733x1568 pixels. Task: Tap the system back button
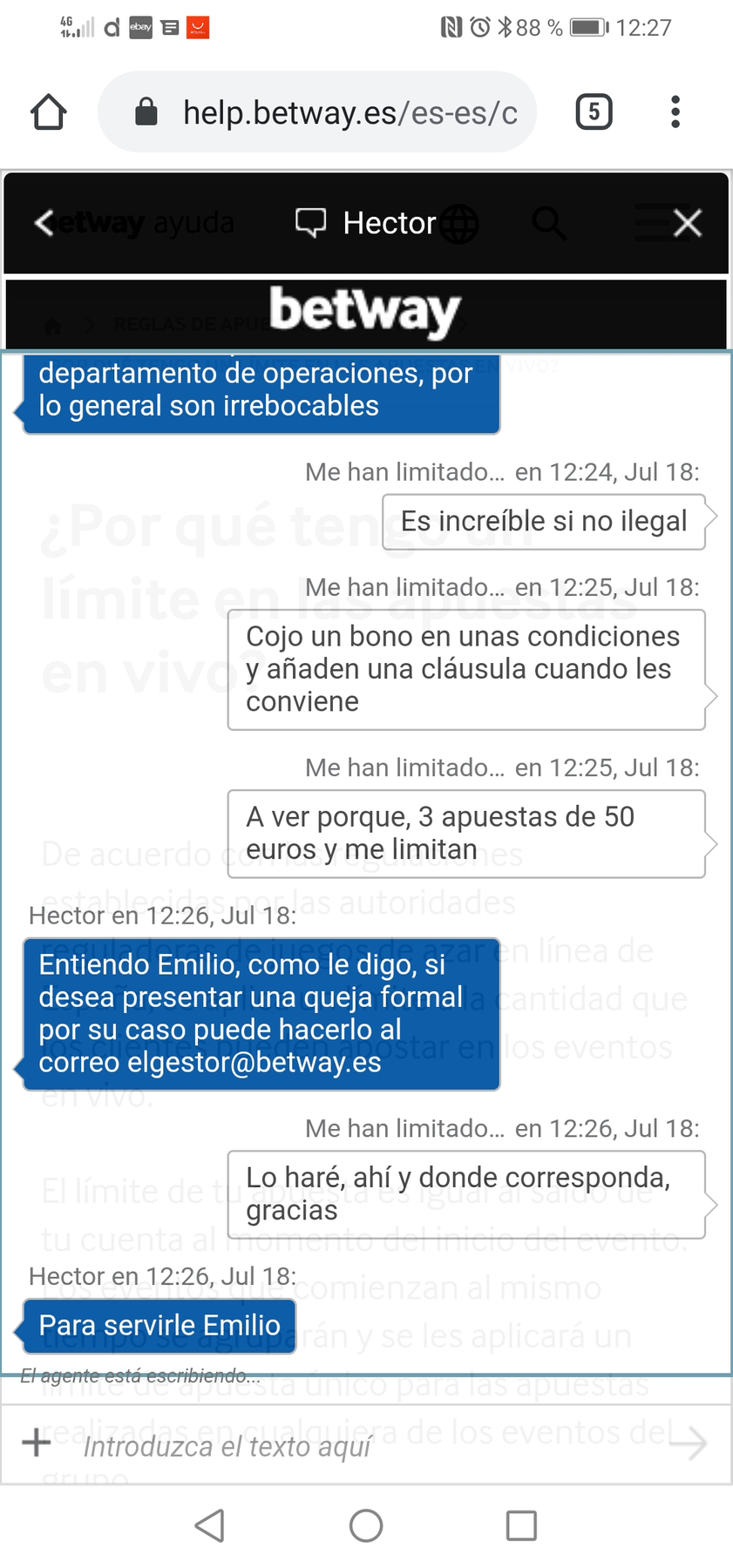[x=210, y=1525]
